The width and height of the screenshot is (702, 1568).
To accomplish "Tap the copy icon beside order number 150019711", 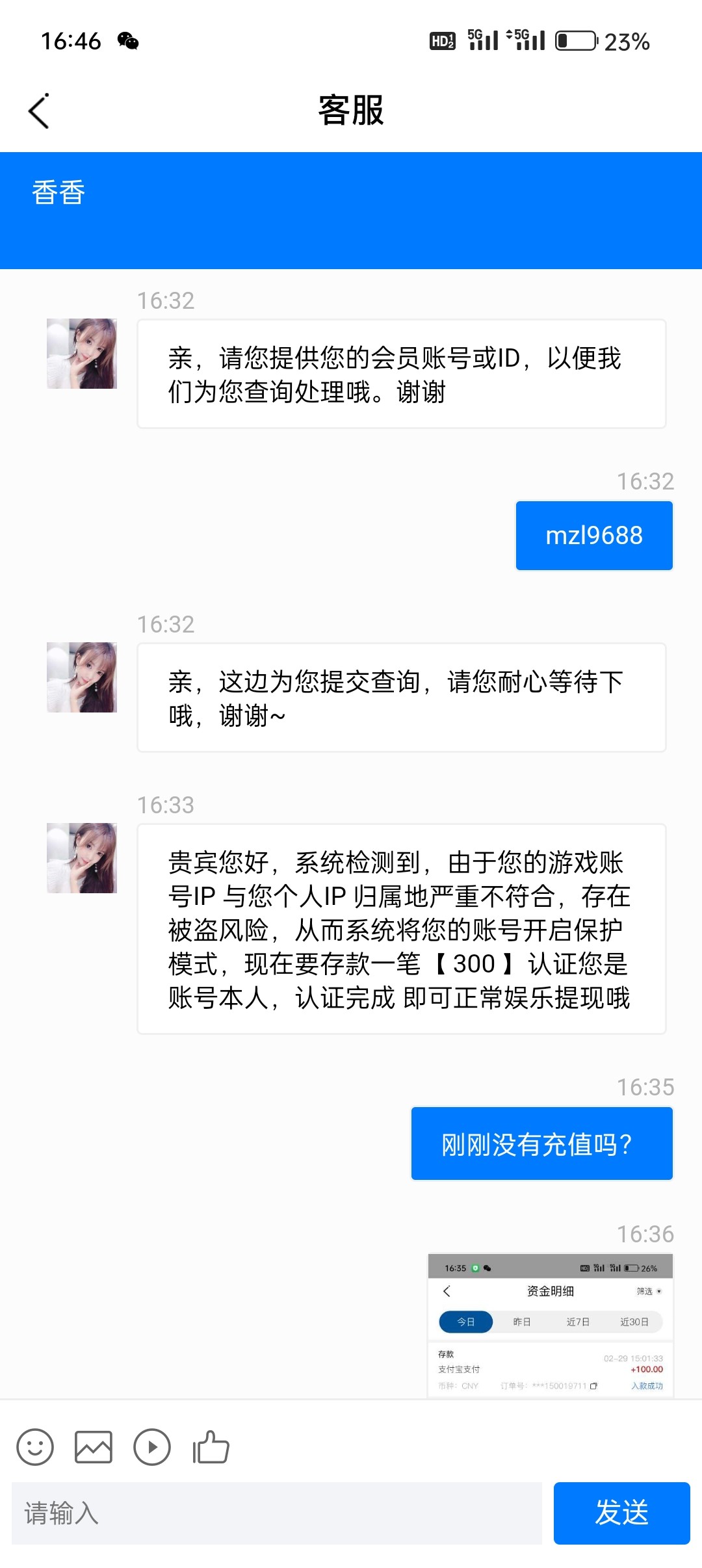I will tap(594, 1386).
